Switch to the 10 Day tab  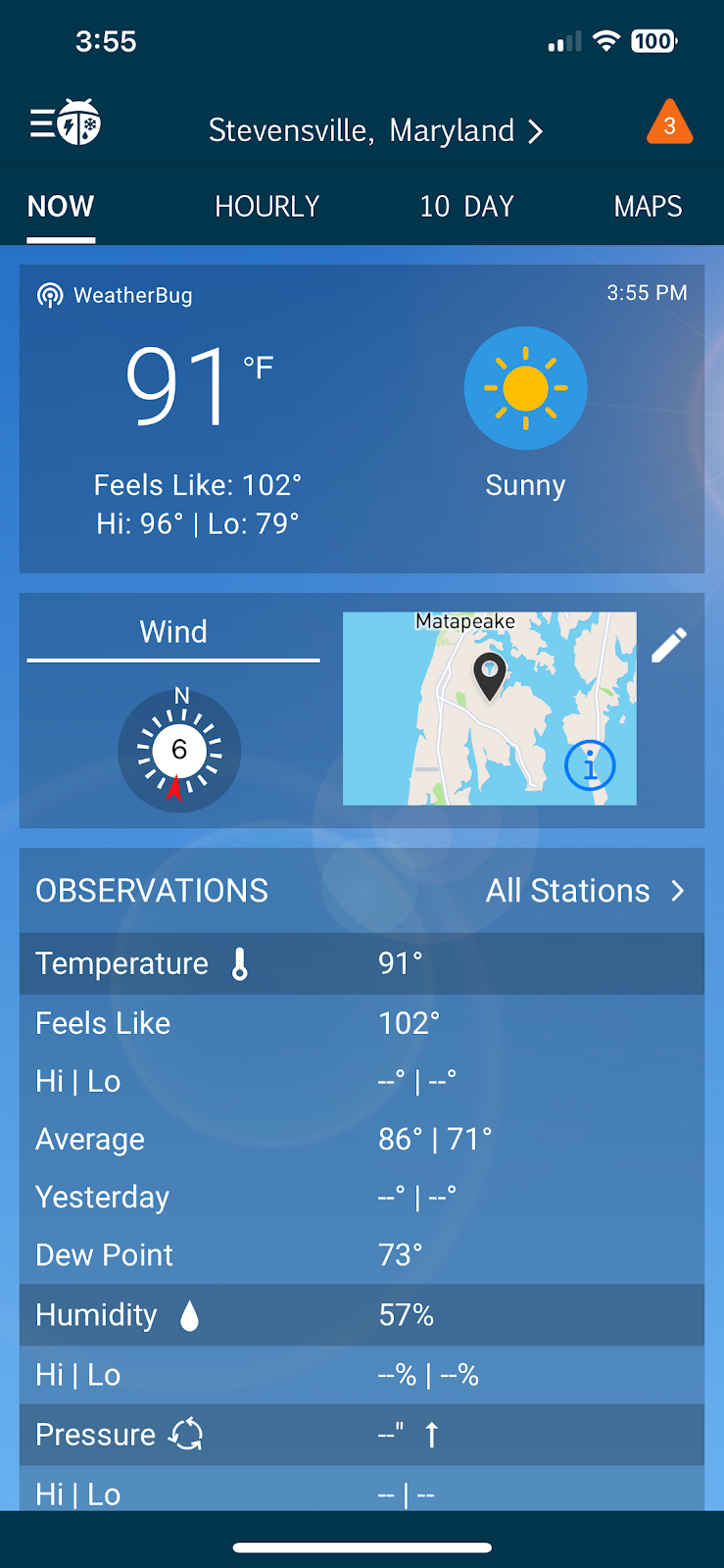tap(466, 206)
